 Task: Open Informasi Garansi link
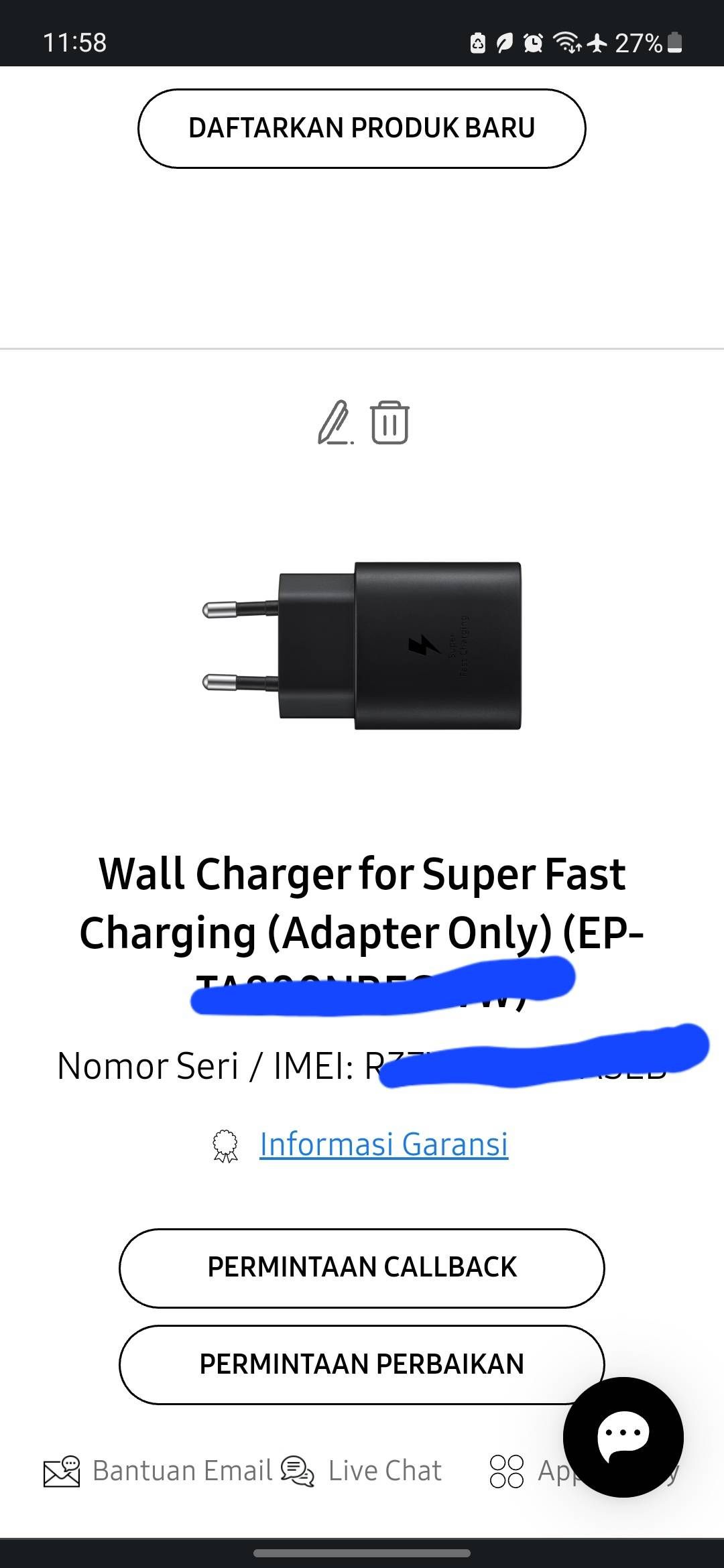click(384, 1144)
